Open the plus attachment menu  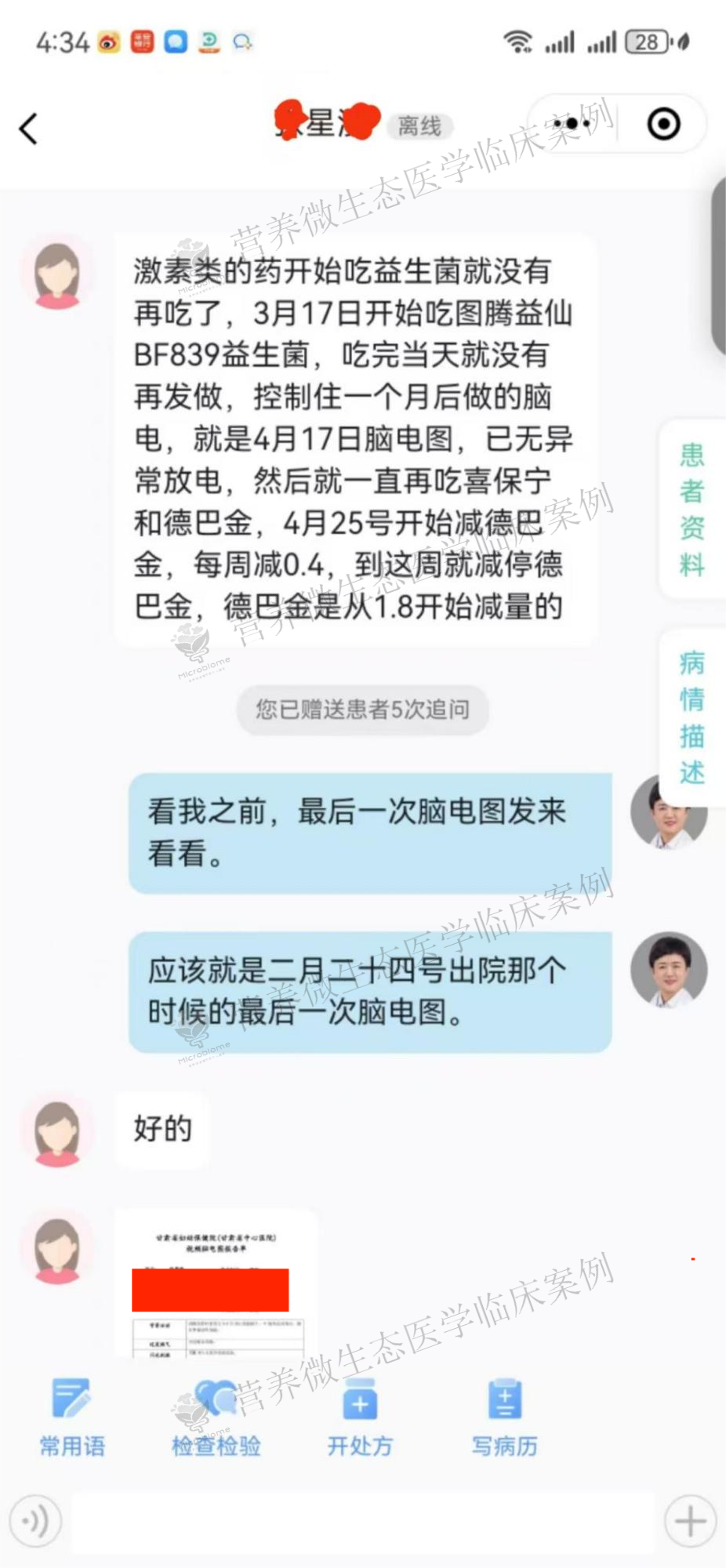click(x=690, y=1522)
